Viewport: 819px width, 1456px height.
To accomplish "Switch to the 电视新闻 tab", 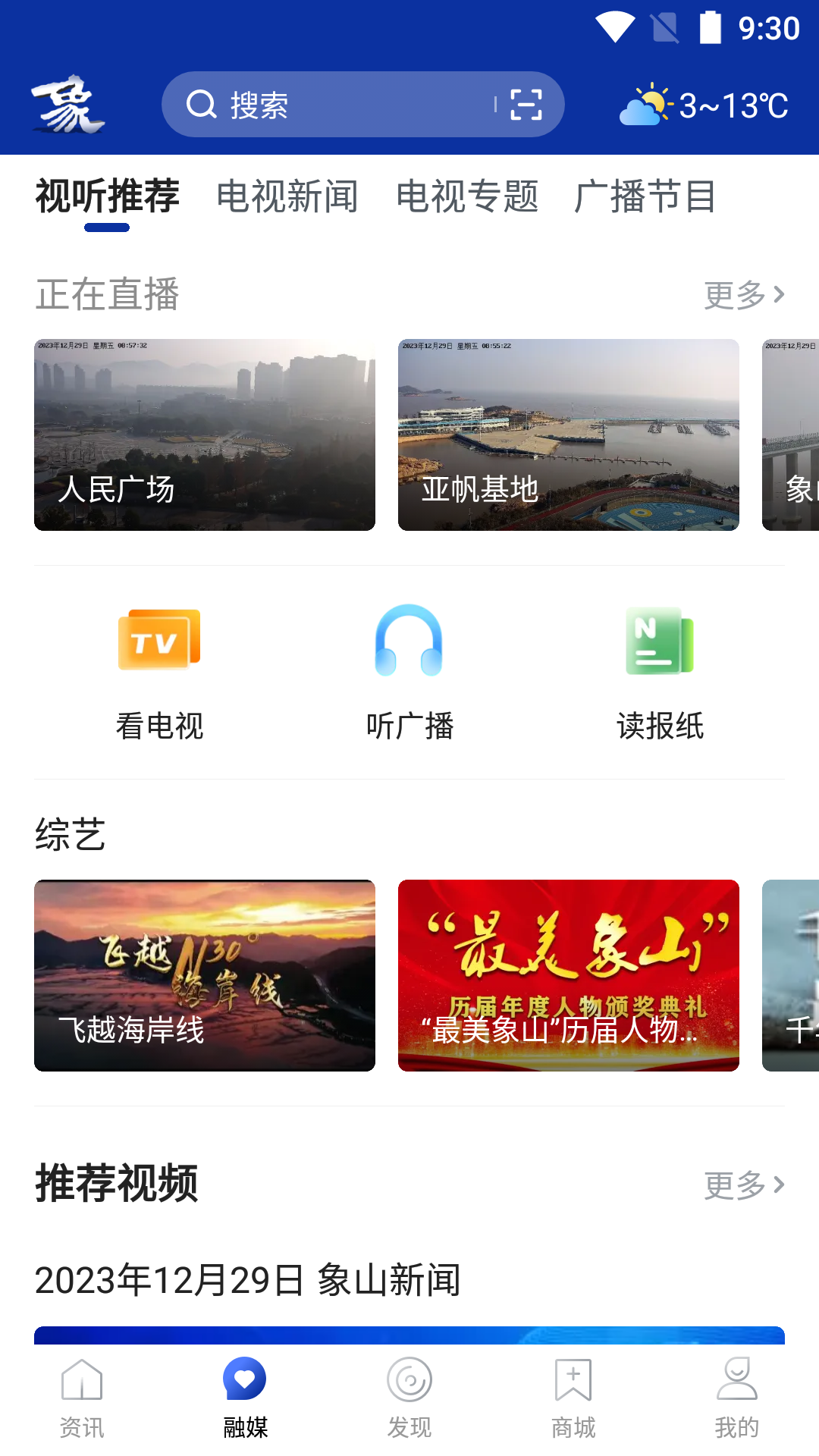I will [287, 197].
